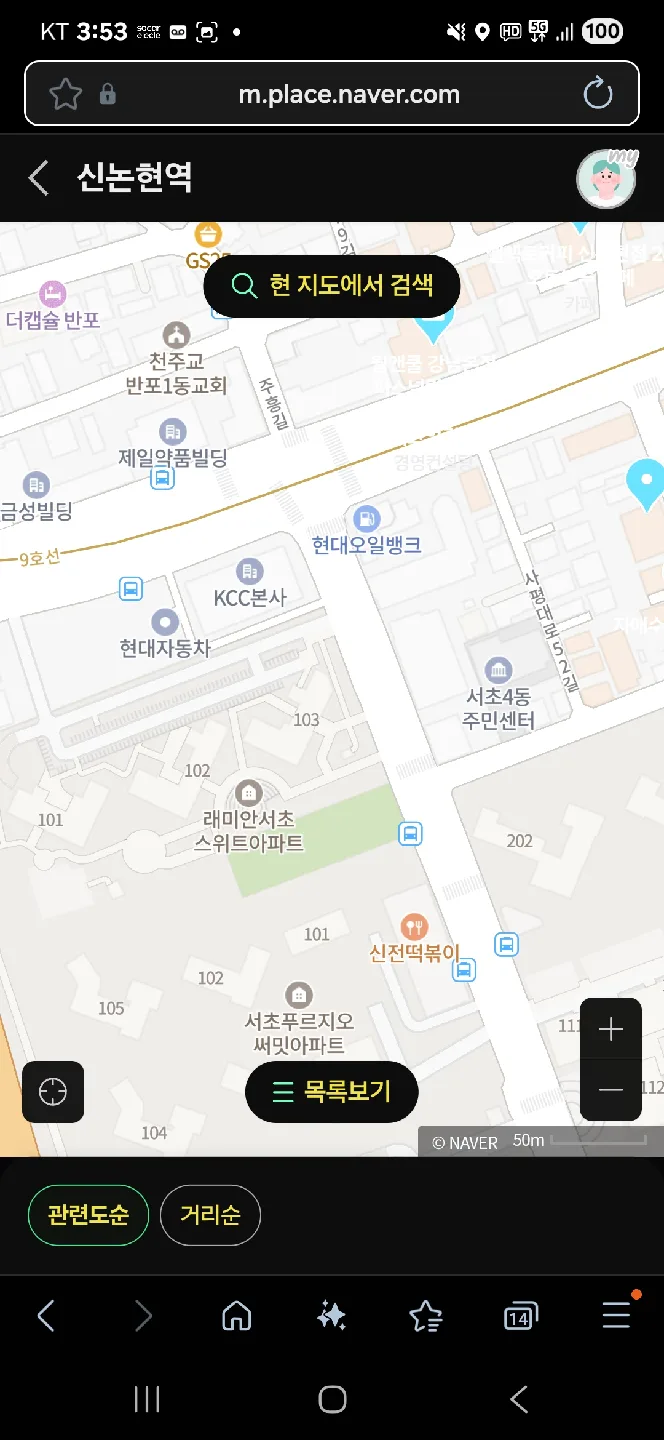Bookmark this page with the star icon

click(66, 95)
